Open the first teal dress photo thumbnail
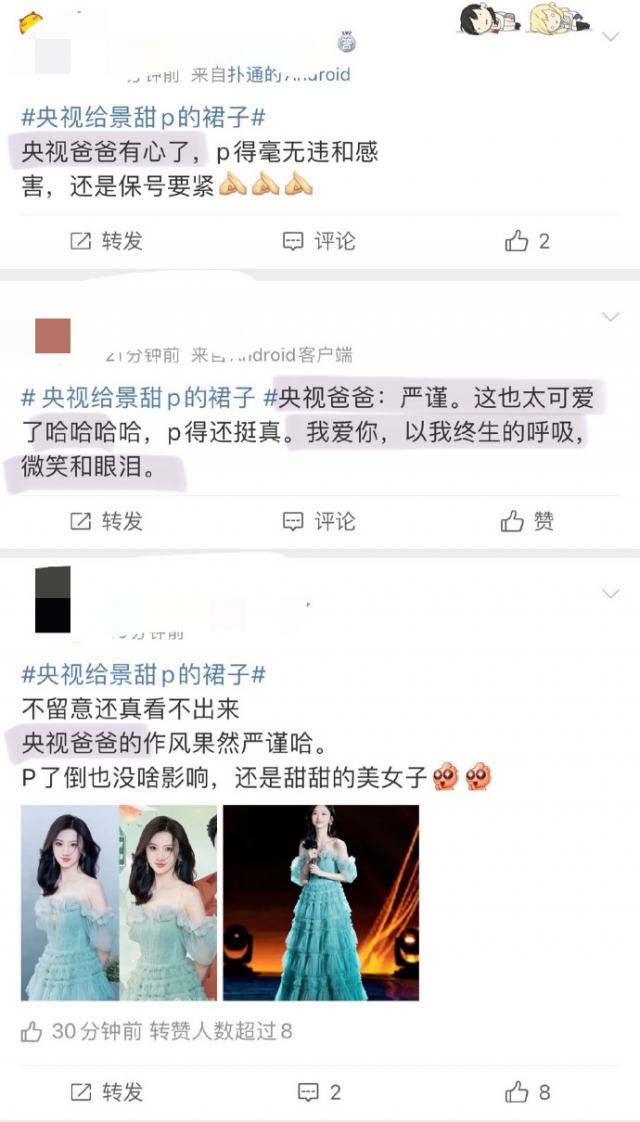This screenshot has width=640, height=1122. pyautogui.click(x=69, y=902)
